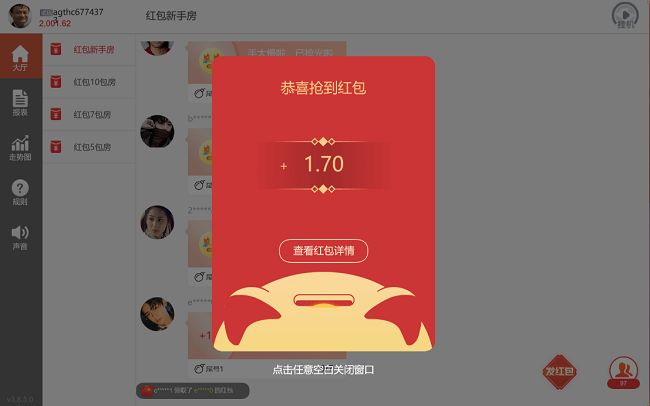Screen dimensions: 650x406
Task: Tap the 发红包 send packet button
Action: tap(559, 371)
